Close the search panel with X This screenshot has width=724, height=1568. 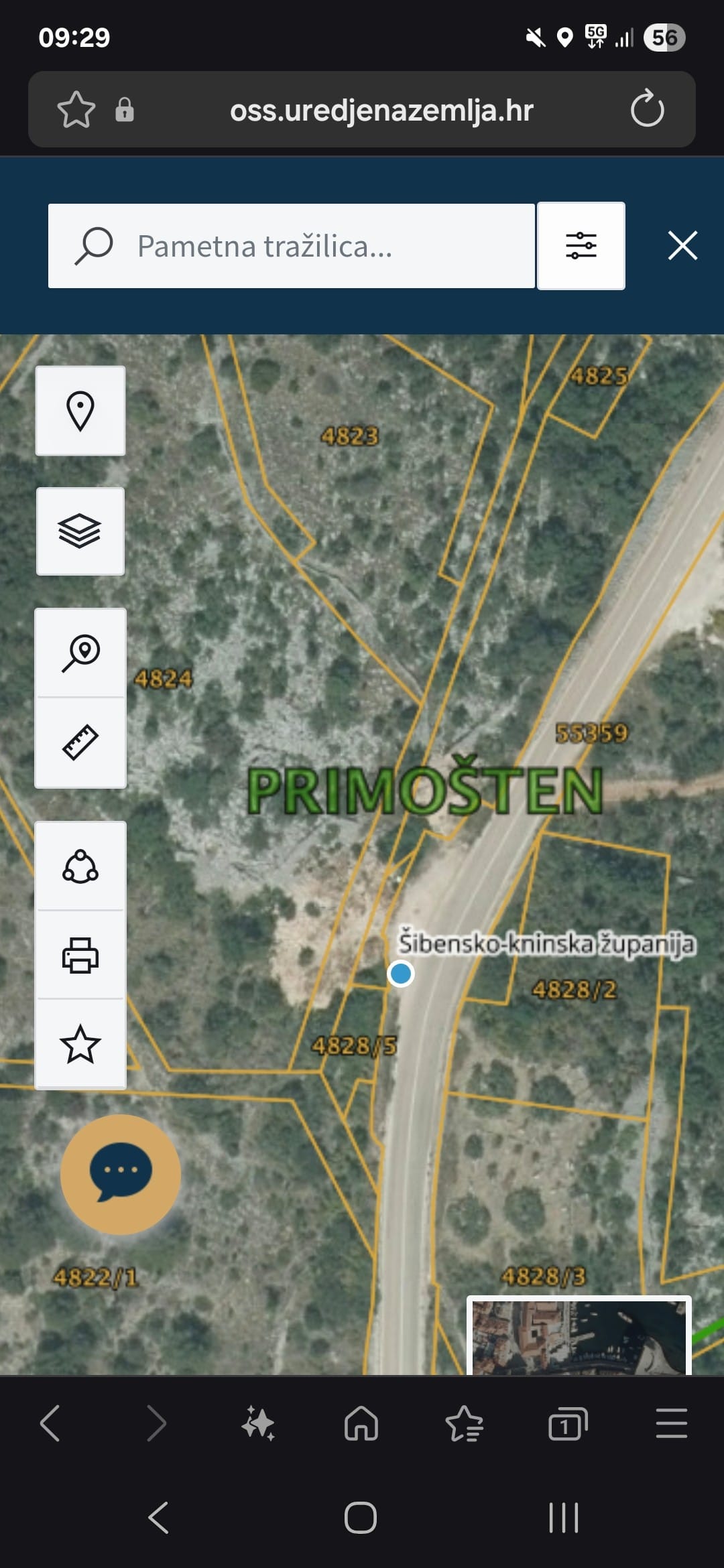(x=682, y=245)
